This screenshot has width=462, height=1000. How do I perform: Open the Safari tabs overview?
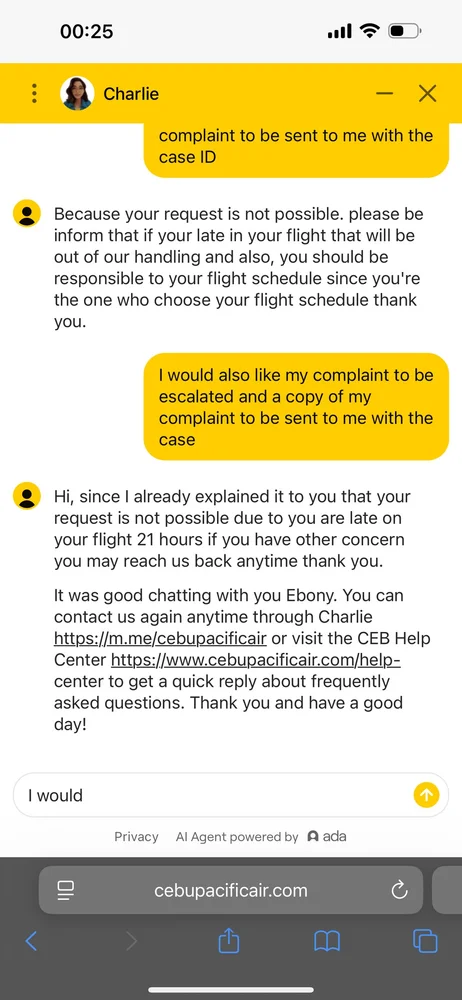pyautogui.click(x=425, y=941)
